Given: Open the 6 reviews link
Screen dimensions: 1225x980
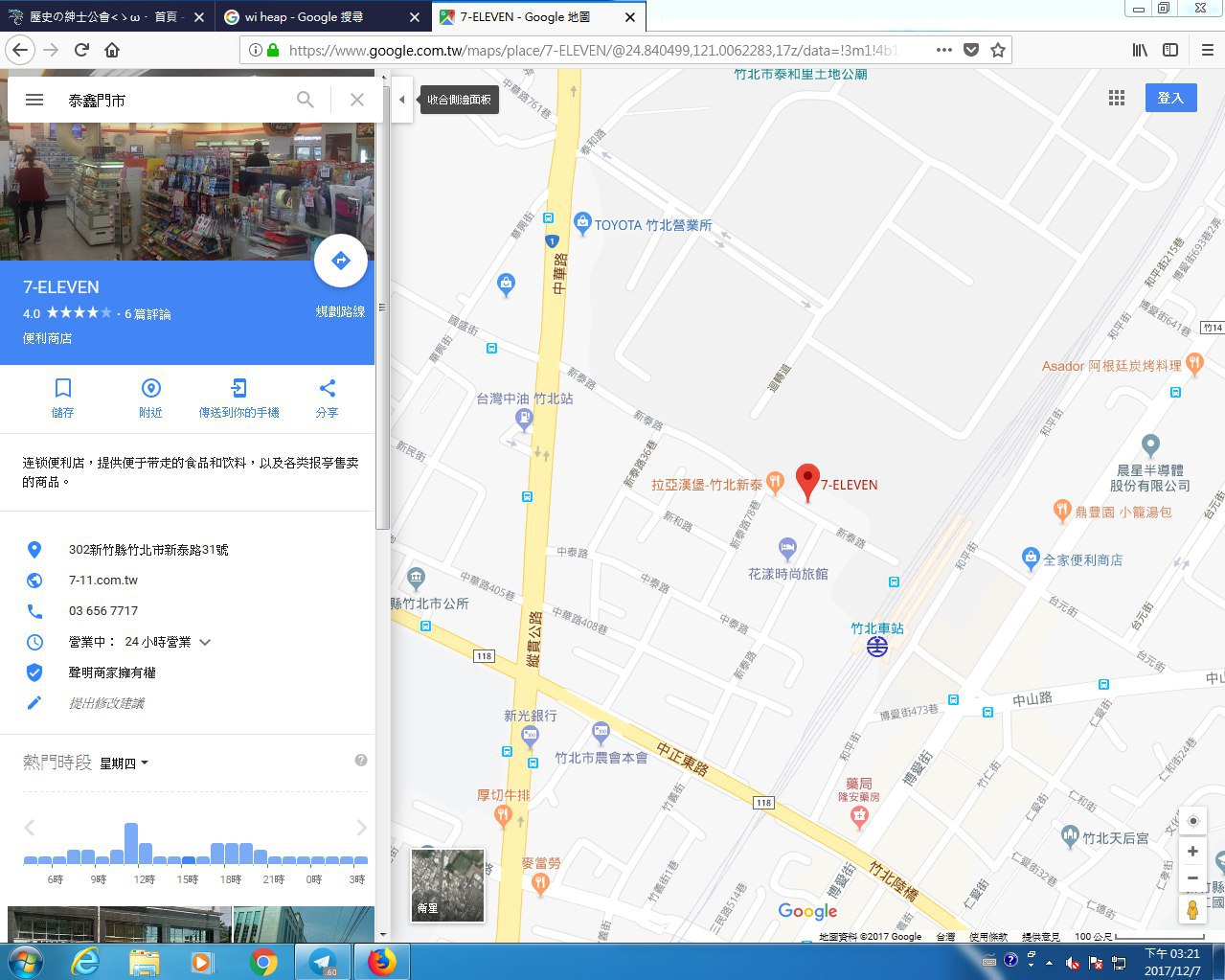Looking at the screenshot, I should coord(147,314).
